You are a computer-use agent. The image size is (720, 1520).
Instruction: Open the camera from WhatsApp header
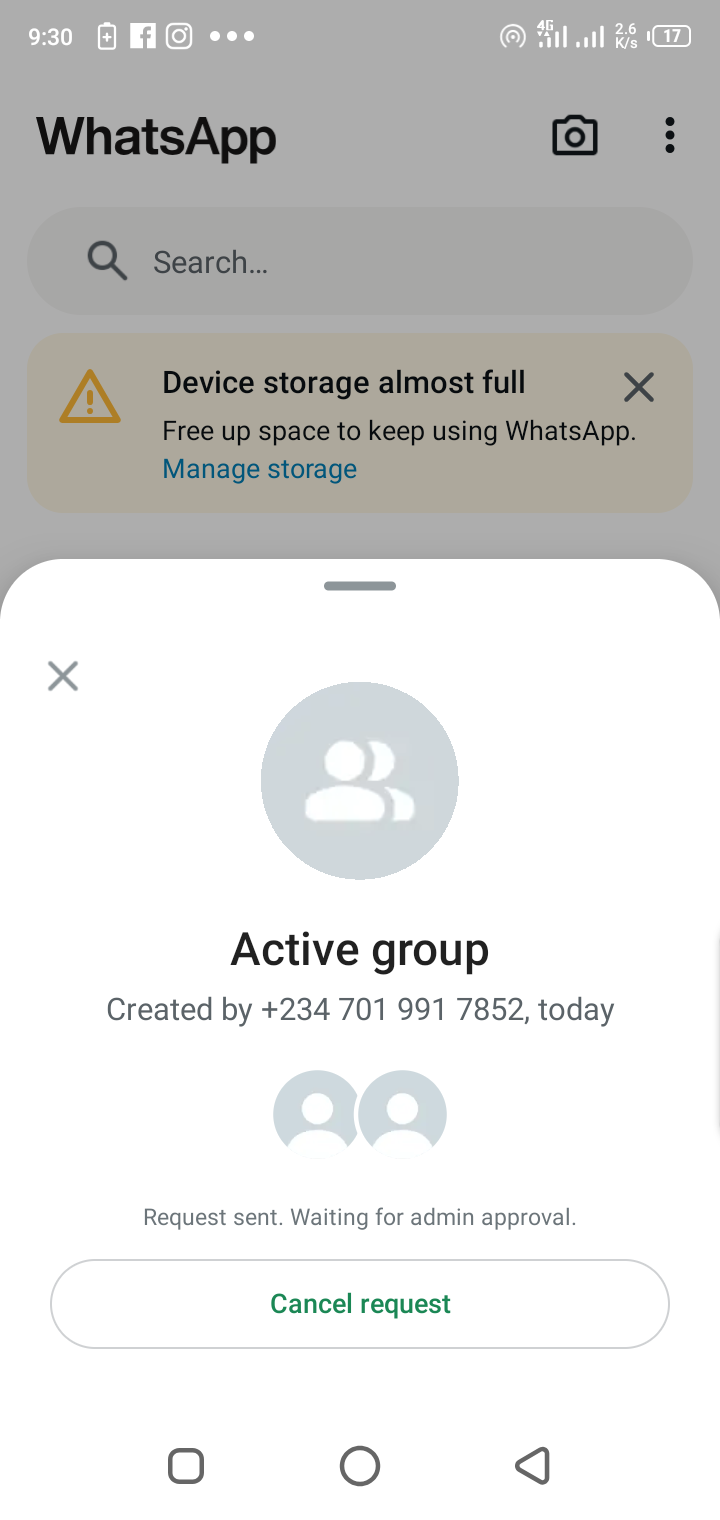click(x=575, y=136)
